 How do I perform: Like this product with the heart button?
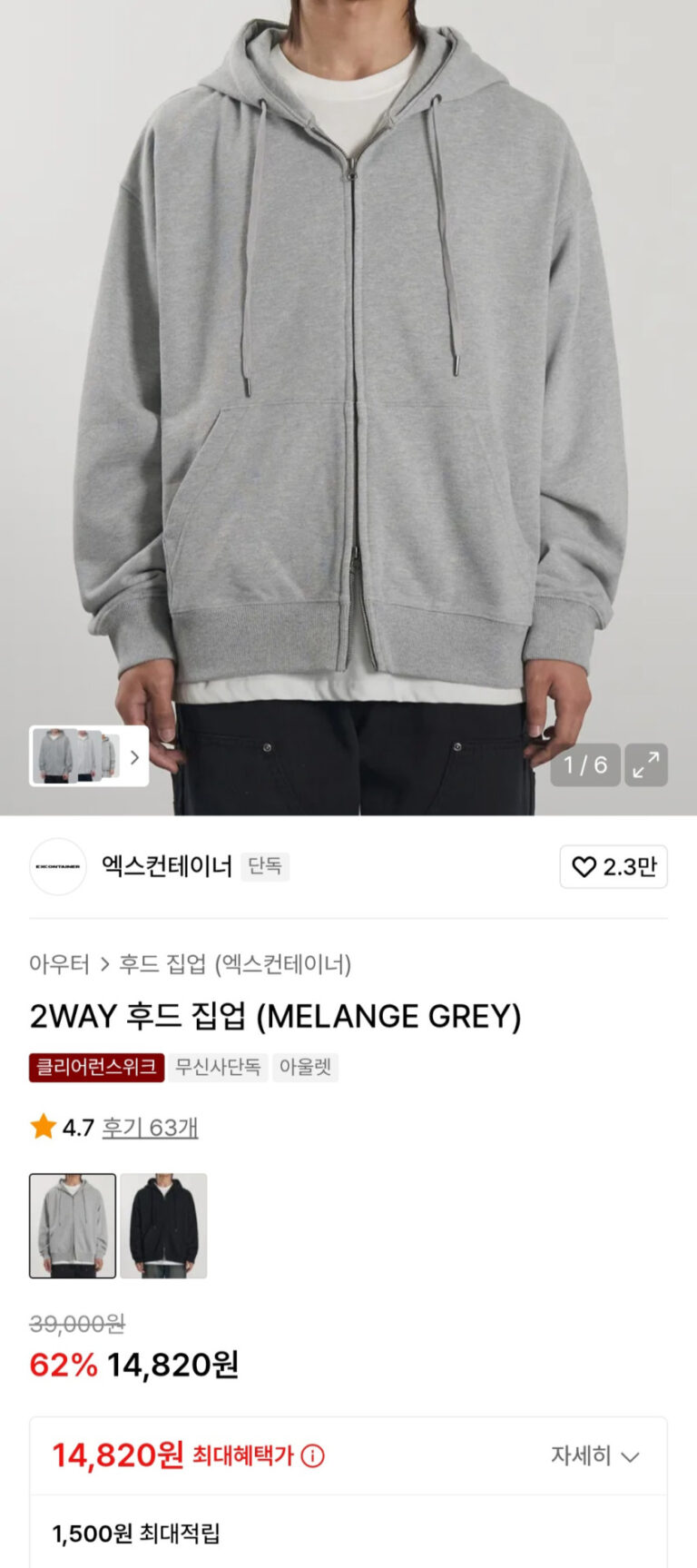click(614, 867)
